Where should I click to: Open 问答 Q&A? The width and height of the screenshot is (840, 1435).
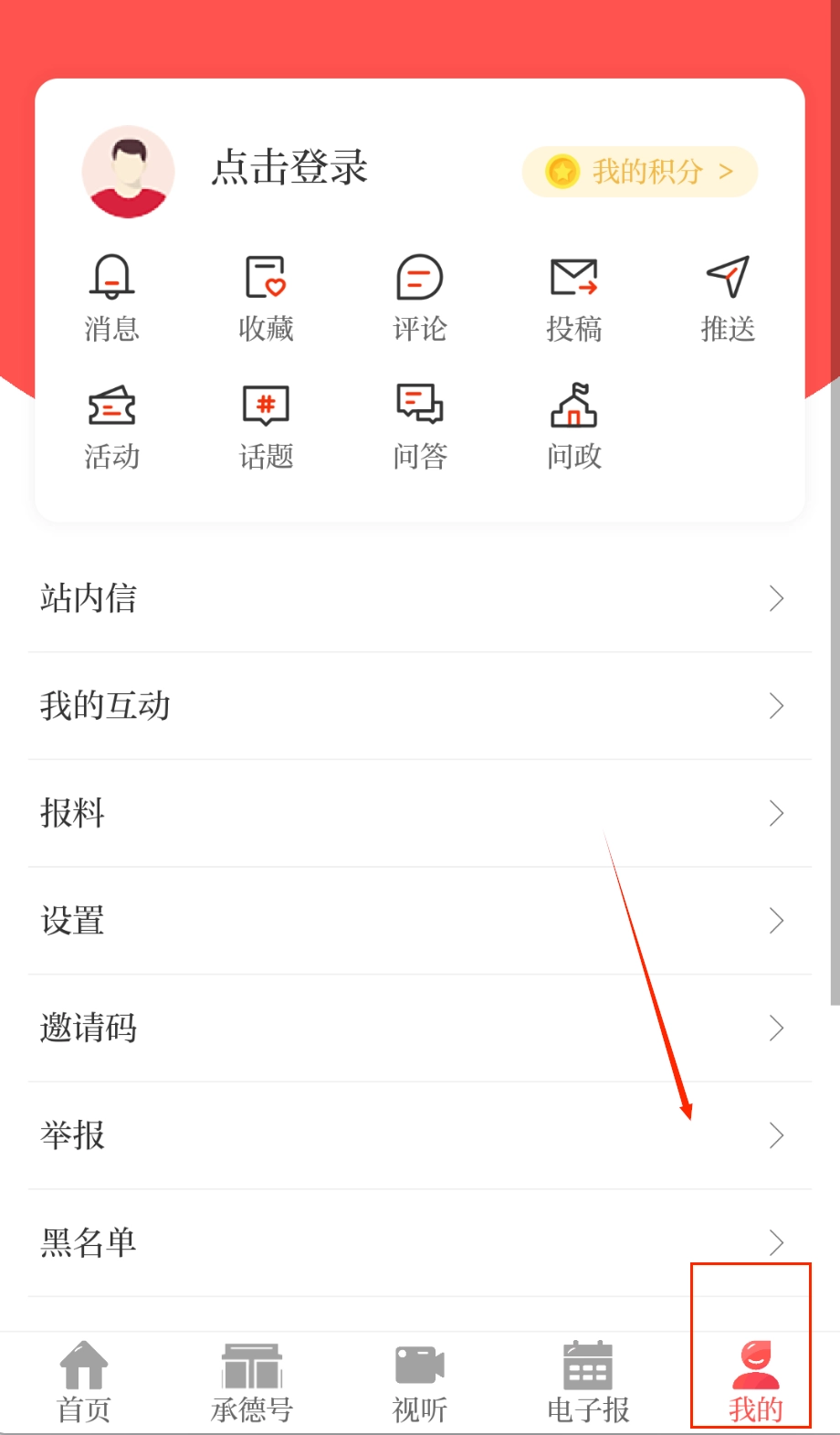point(420,427)
